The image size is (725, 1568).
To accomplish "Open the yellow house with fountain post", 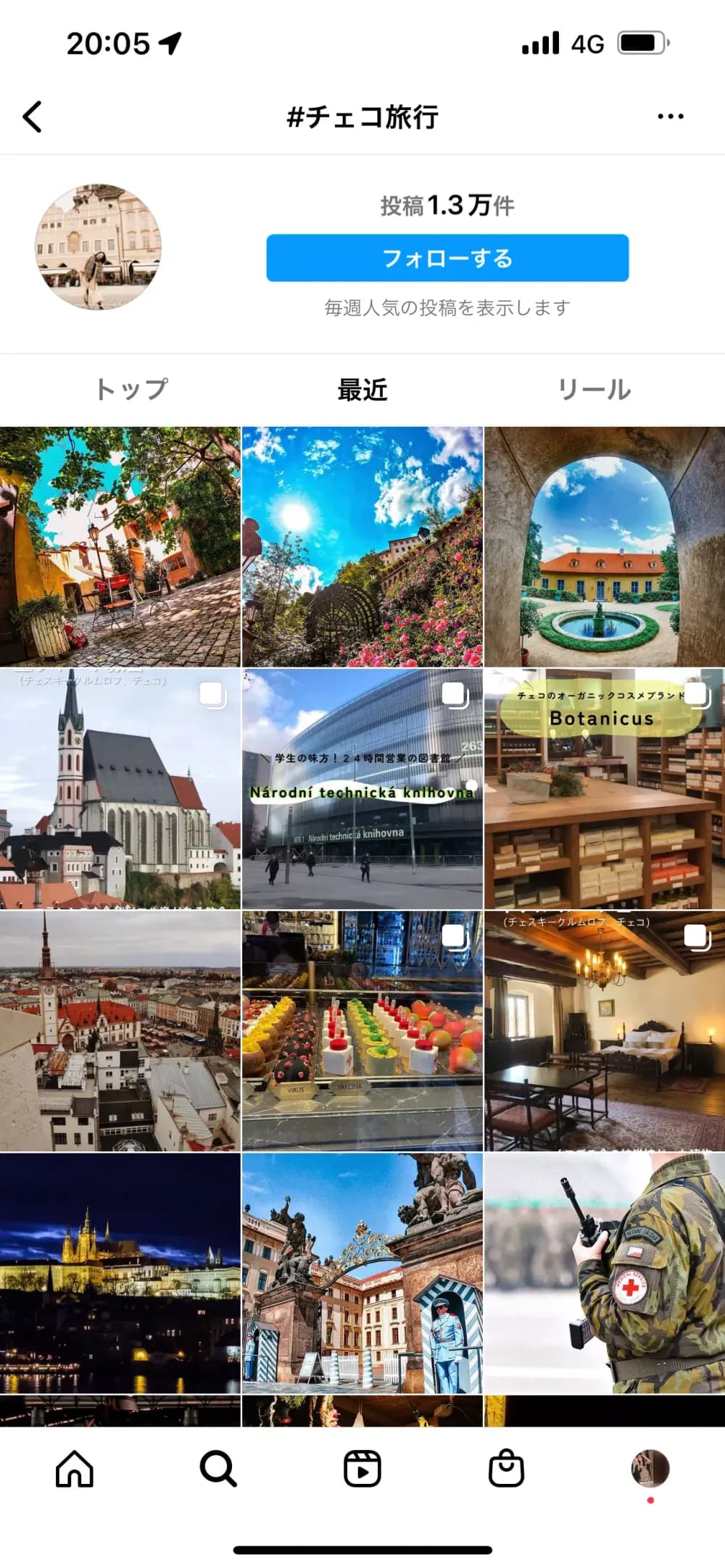I will [x=604, y=546].
